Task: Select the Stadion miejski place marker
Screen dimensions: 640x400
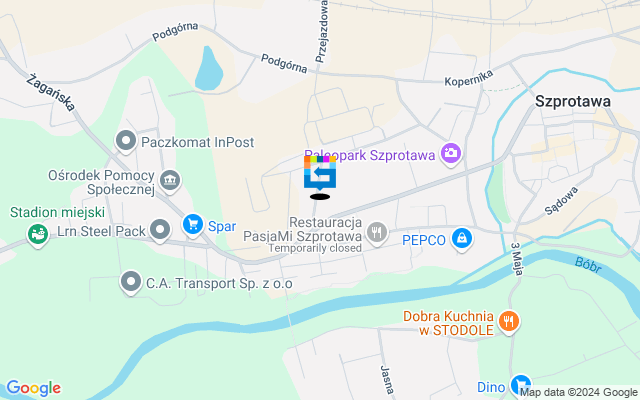Action: (39, 235)
